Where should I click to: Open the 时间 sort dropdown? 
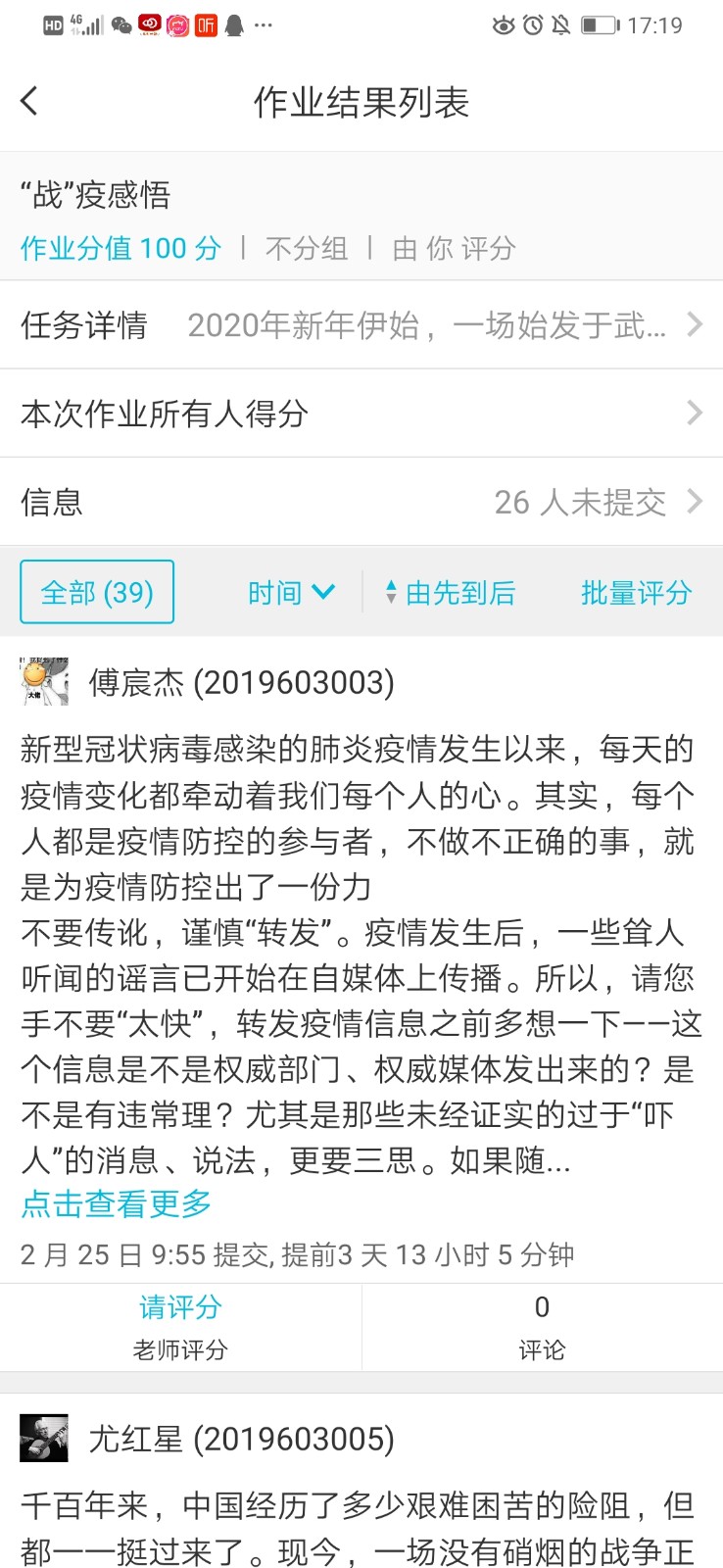pyautogui.click(x=290, y=592)
